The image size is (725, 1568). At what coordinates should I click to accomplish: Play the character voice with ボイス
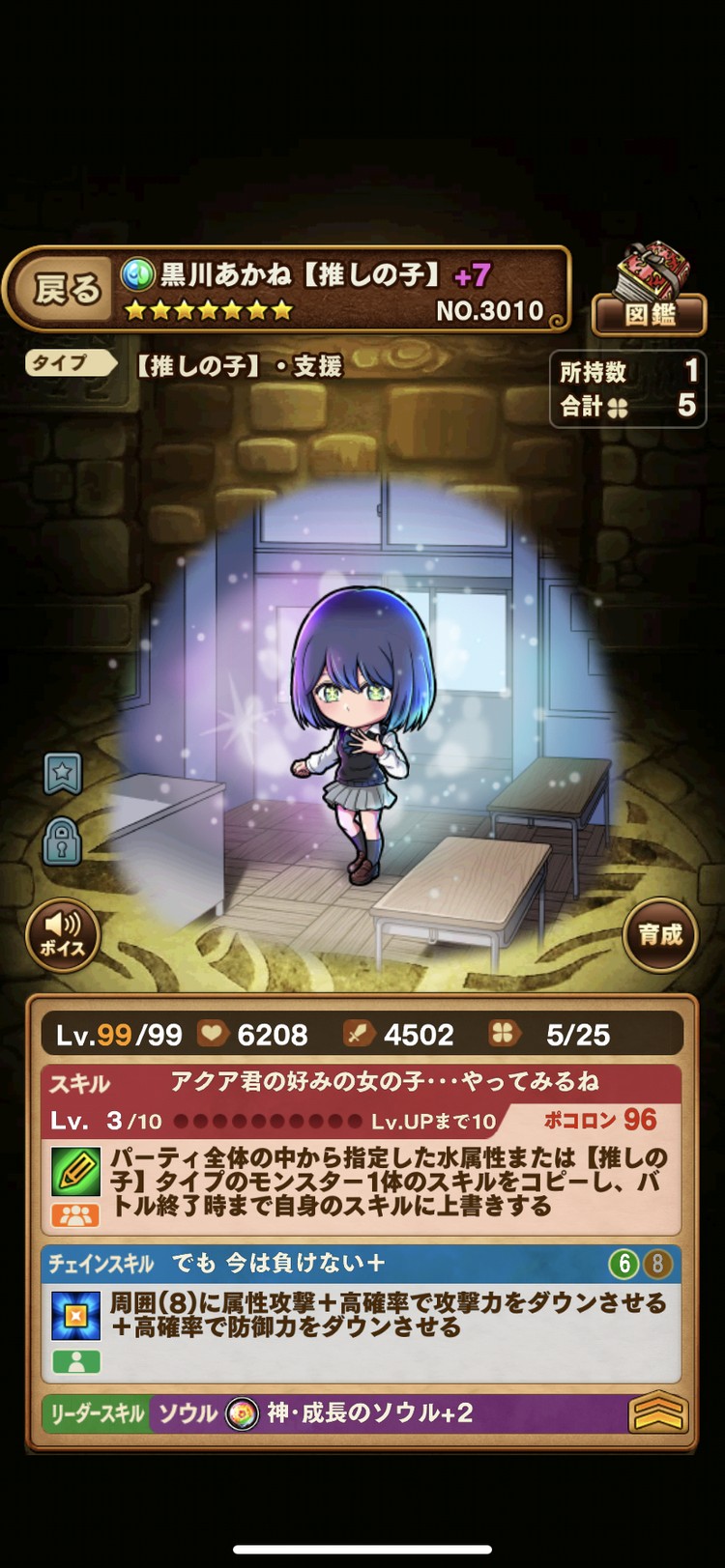(x=63, y=934)
